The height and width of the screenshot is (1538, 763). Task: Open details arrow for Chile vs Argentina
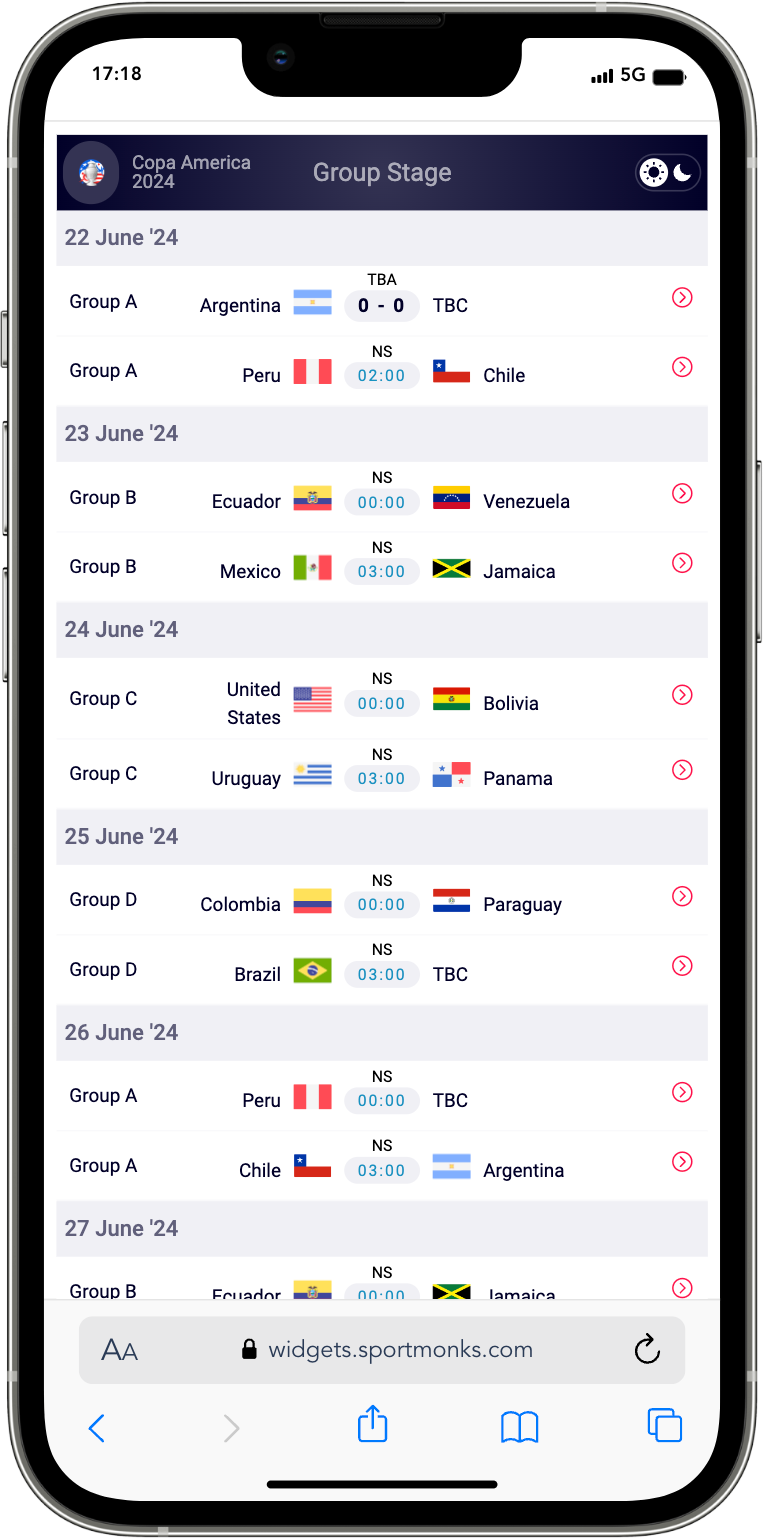(x=682, y=1162)
